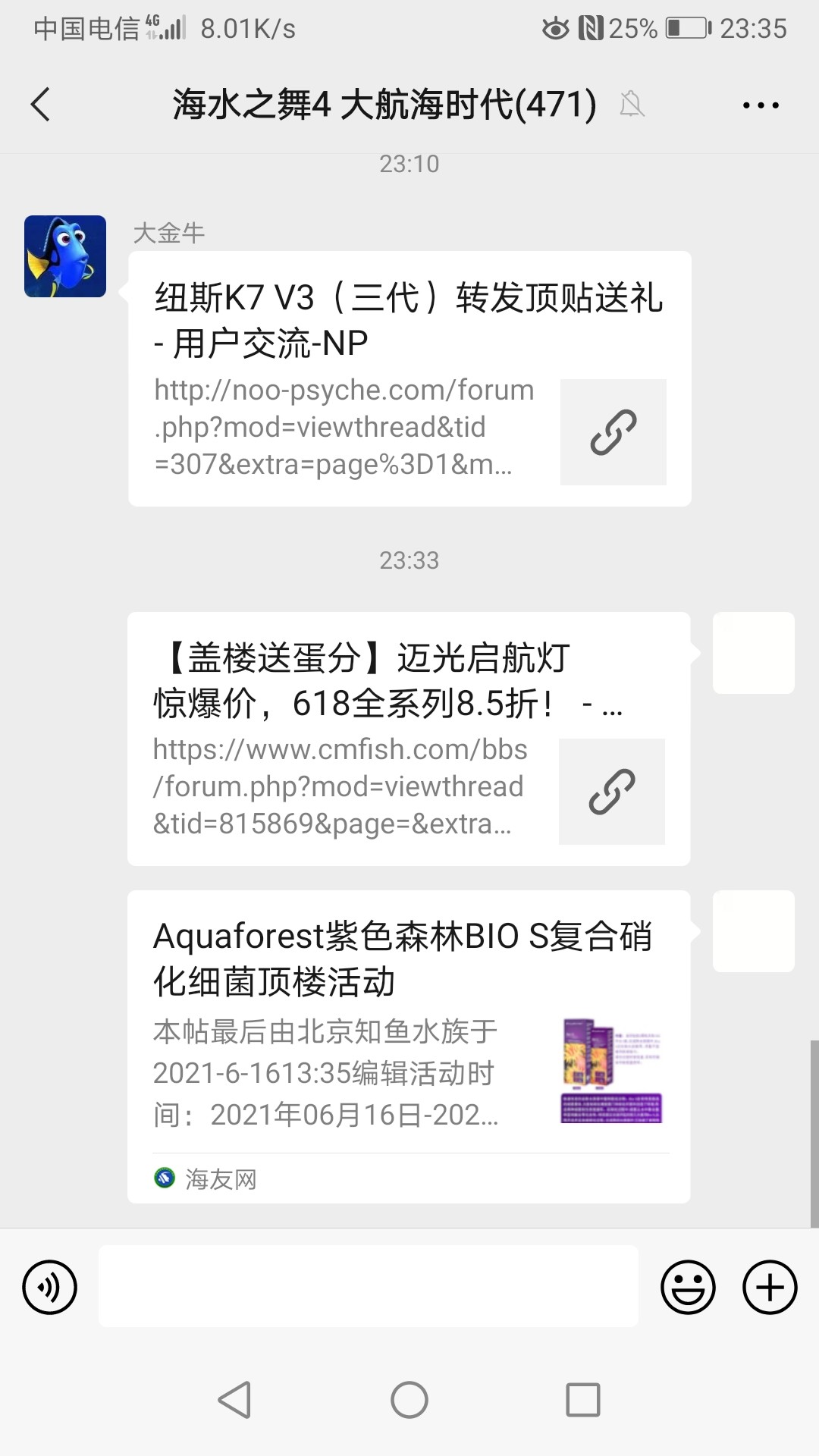This screenshot has width=819, height=1456.
Task: Show recent apps via square button
Action: [583, 1399]
